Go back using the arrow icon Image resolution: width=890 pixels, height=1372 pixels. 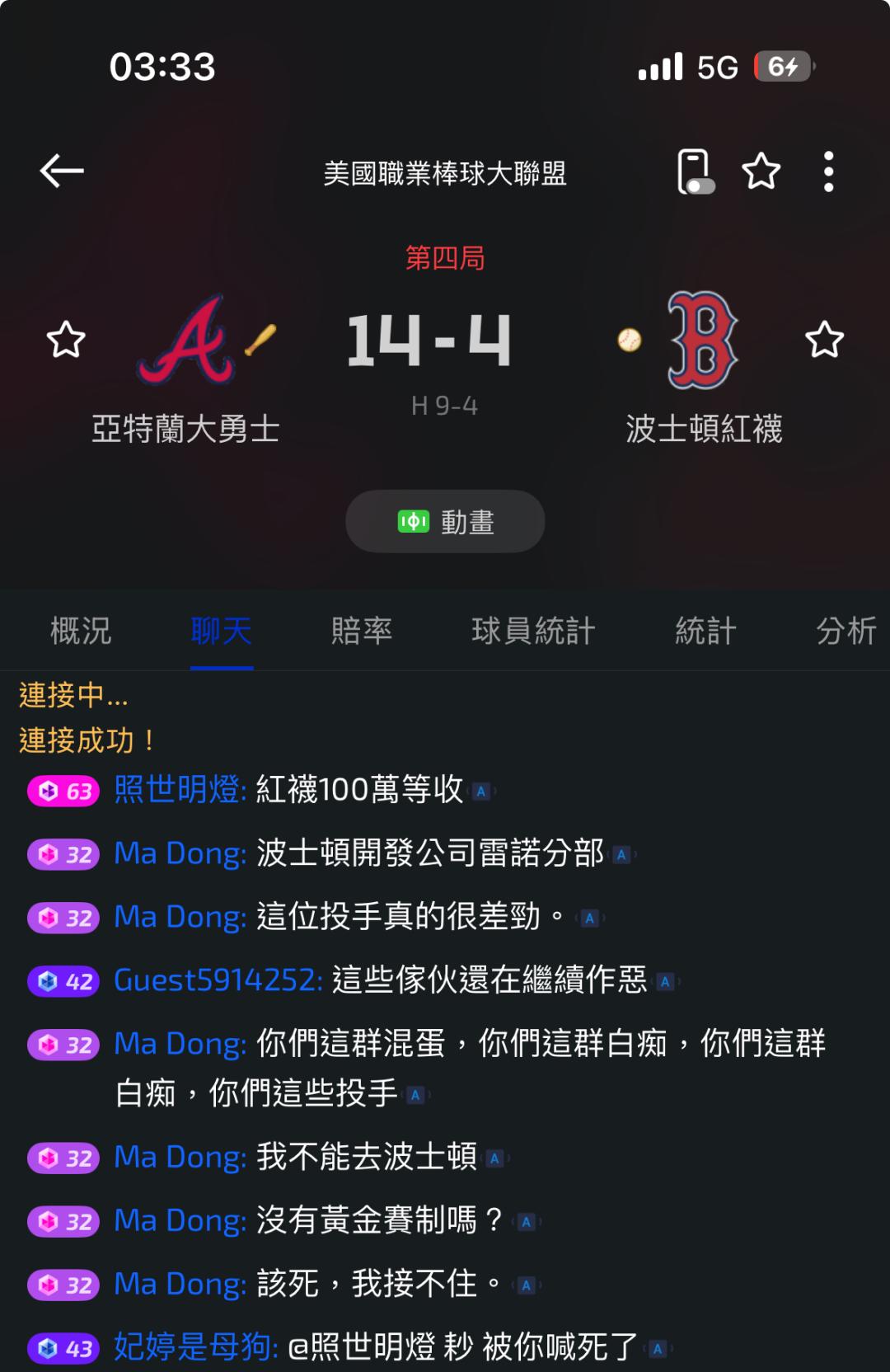tap(62, 171)
